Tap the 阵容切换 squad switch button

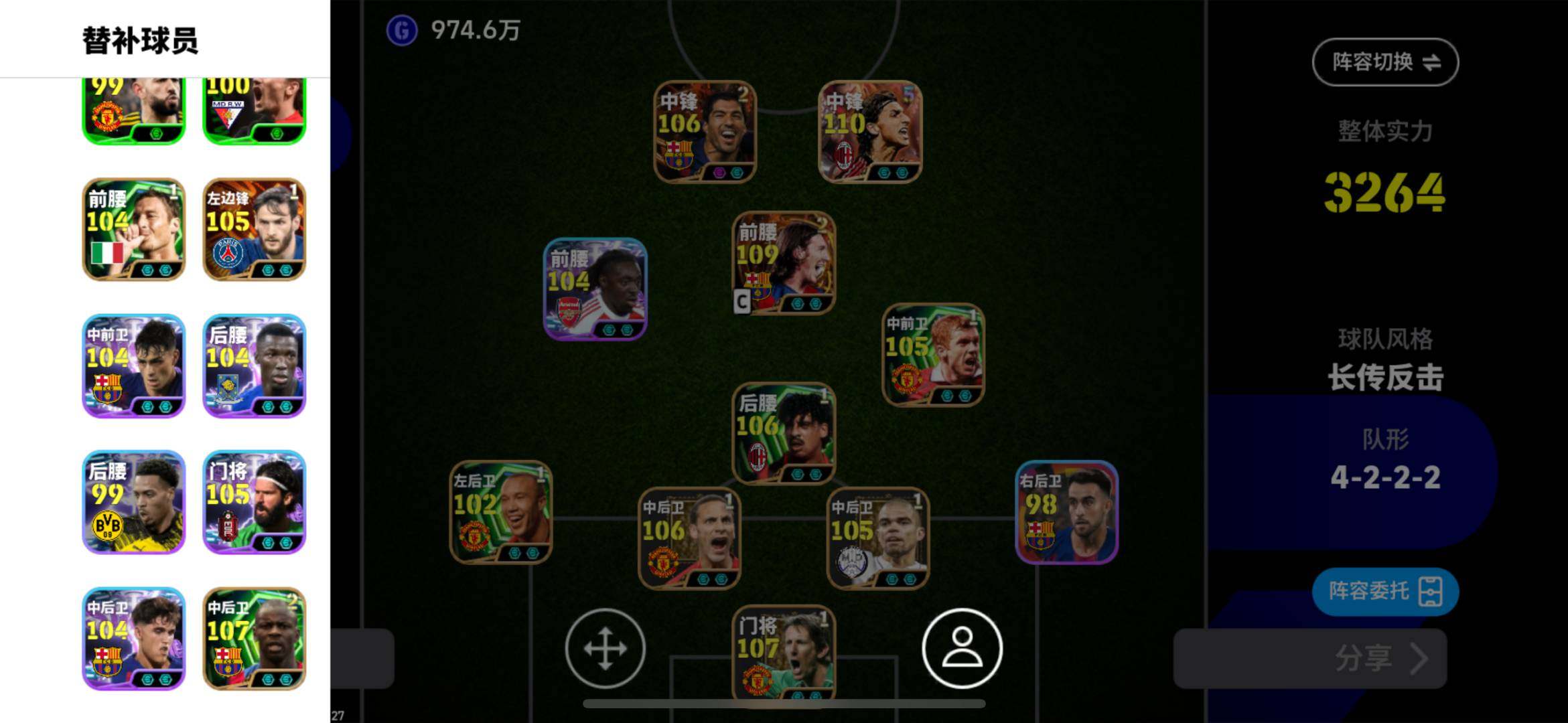tap(1384, 62)
